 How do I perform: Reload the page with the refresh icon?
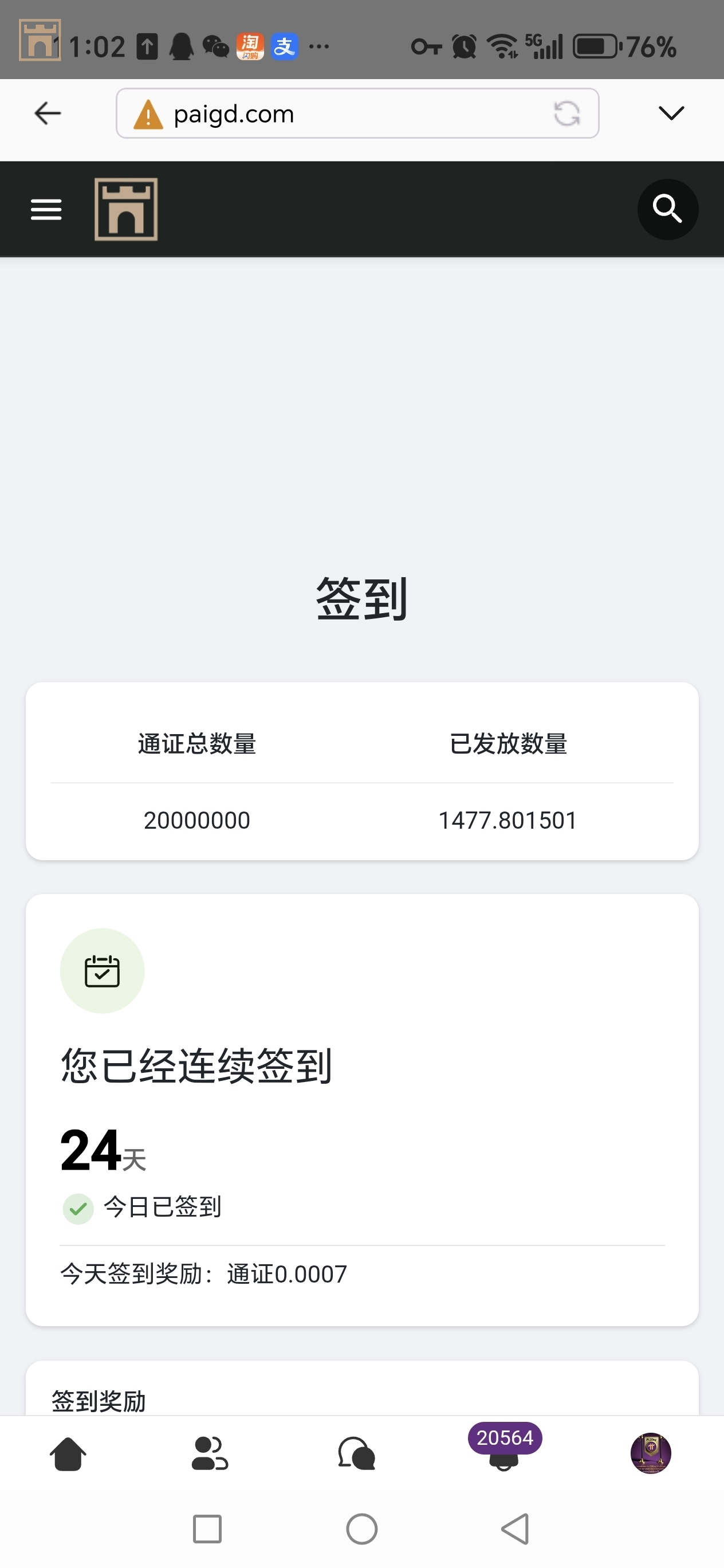[566, 113]
